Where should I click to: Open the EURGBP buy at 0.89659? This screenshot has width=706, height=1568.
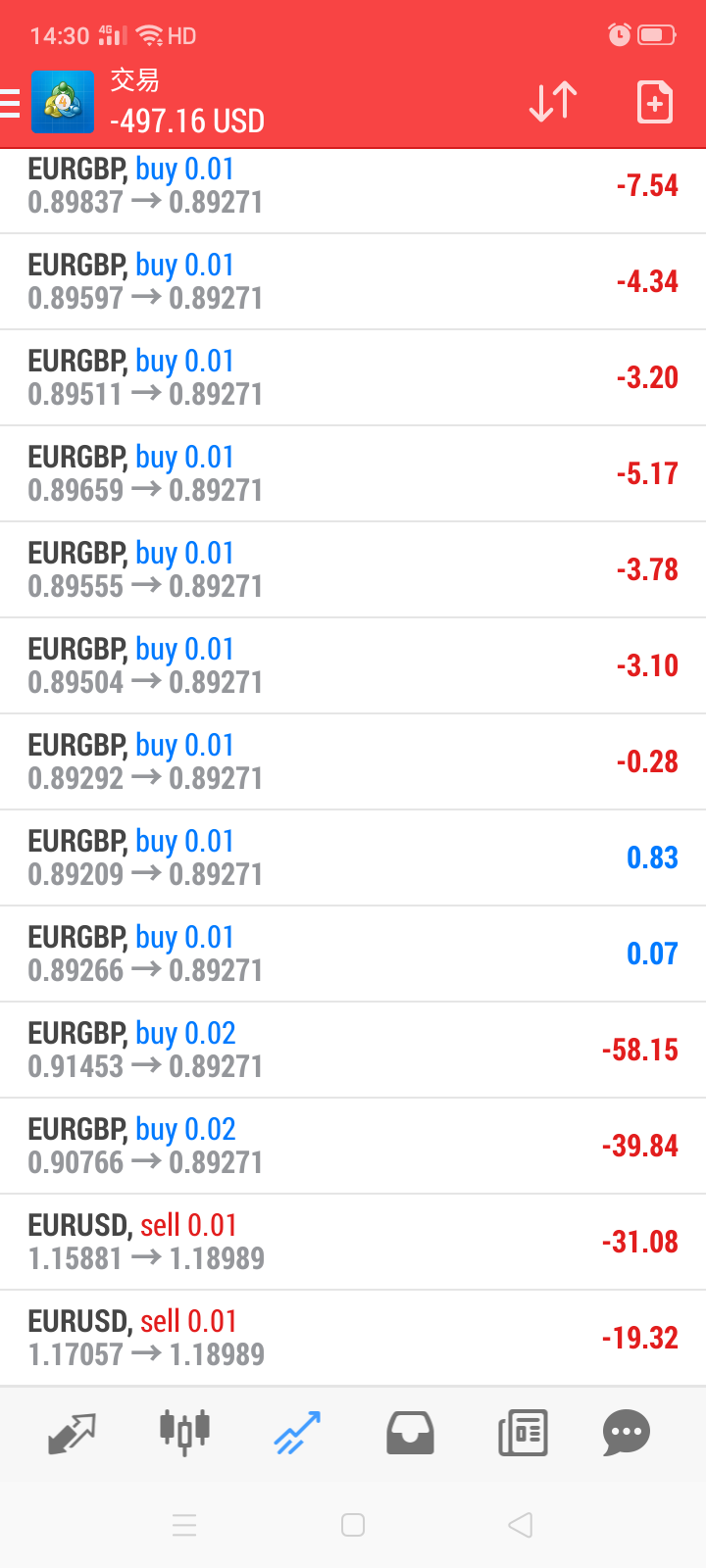[x=353, y=474]
